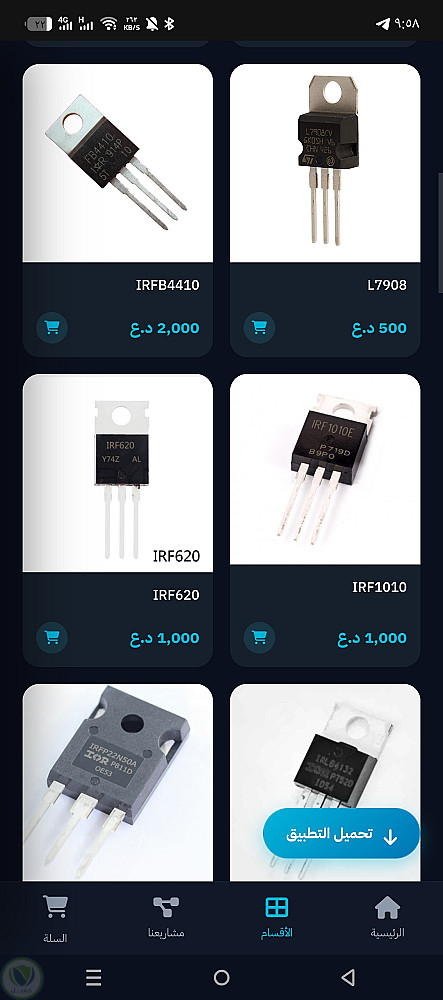443x1000 pixels.
Task: Add IRF1010 to the cart
Action: pos(259,638)
